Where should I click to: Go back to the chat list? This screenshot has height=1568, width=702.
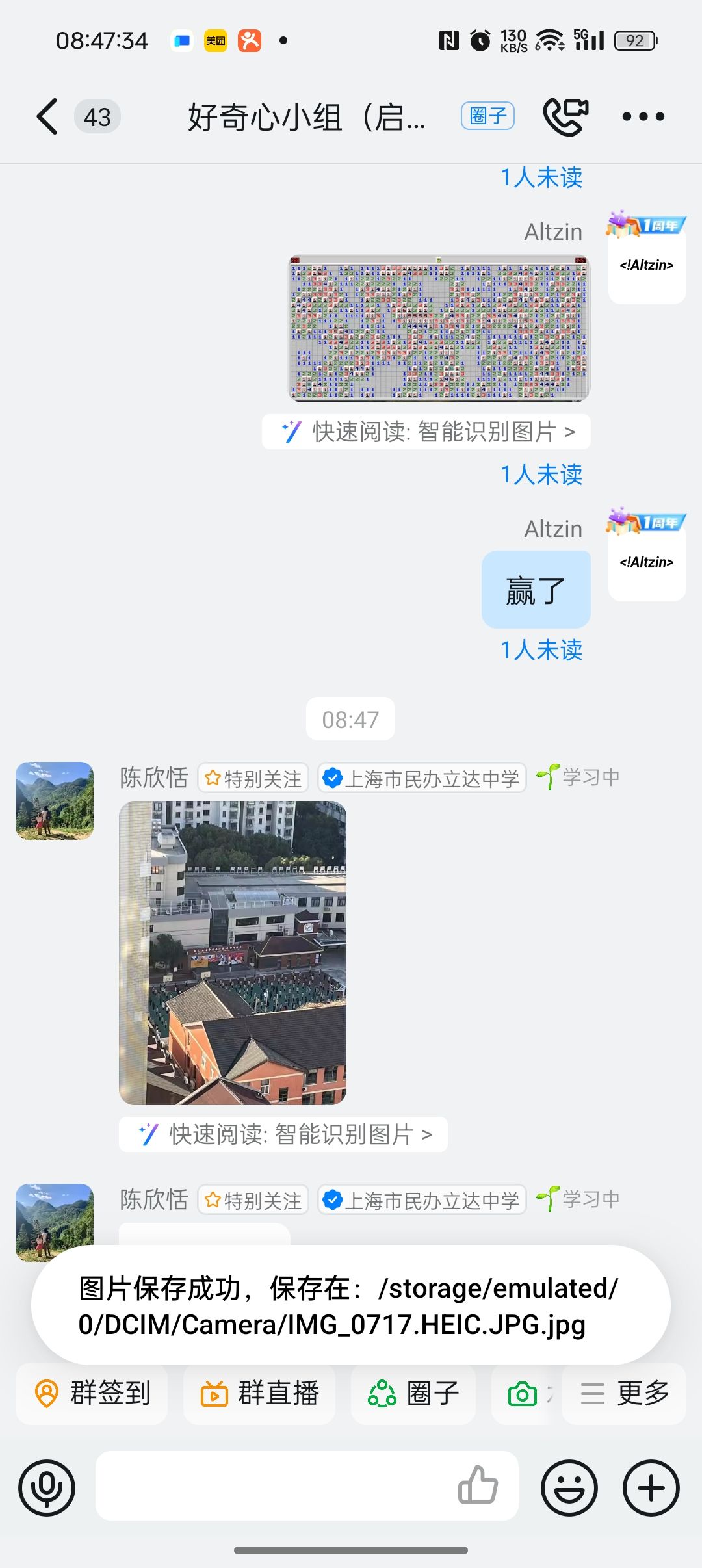click(x=47, y=117)
